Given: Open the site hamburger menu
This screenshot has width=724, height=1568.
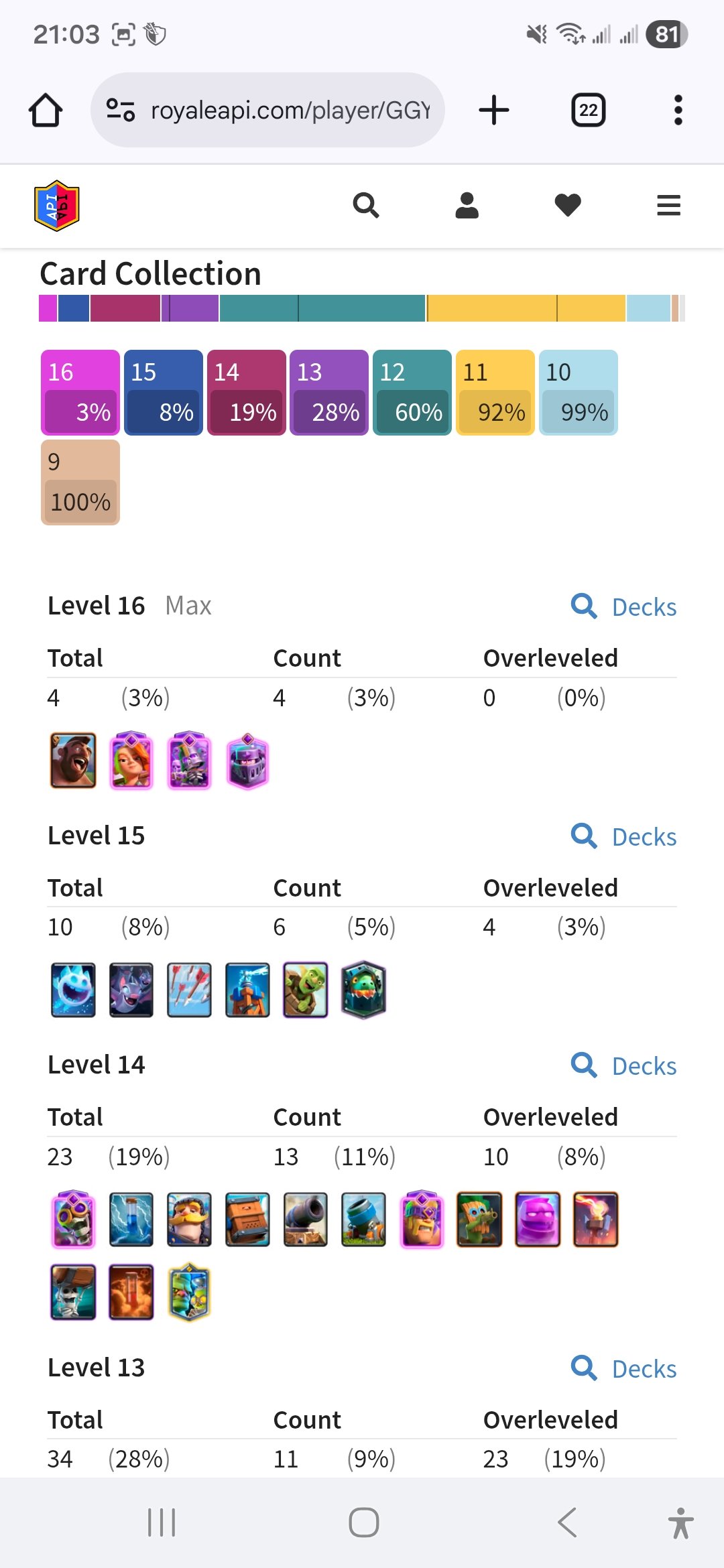Looking at the screenshot, I should (668, 206).
